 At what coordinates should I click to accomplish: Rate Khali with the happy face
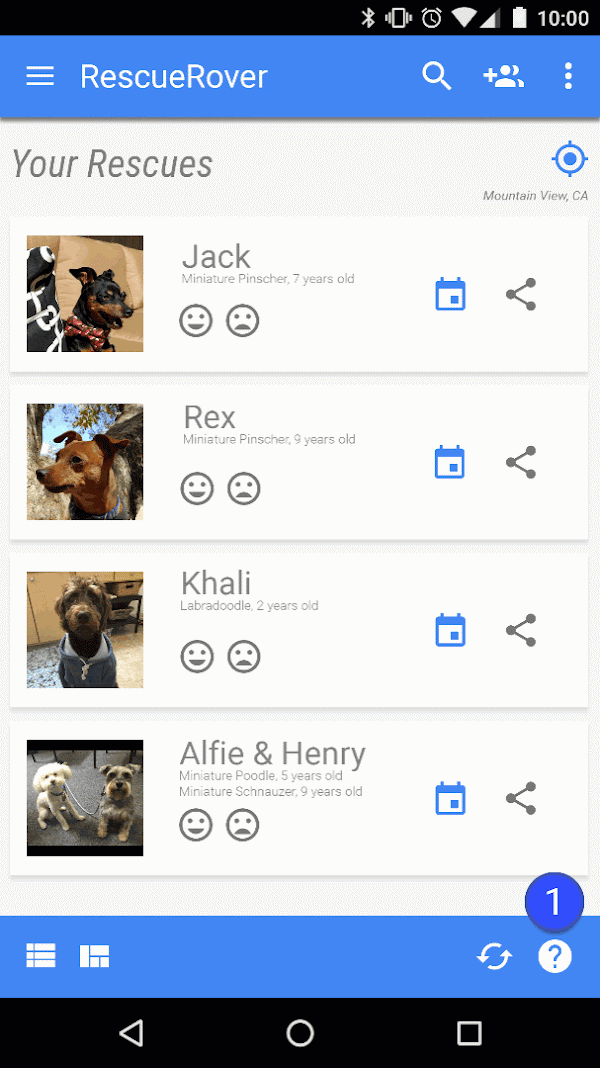click(x=197, y=657)
